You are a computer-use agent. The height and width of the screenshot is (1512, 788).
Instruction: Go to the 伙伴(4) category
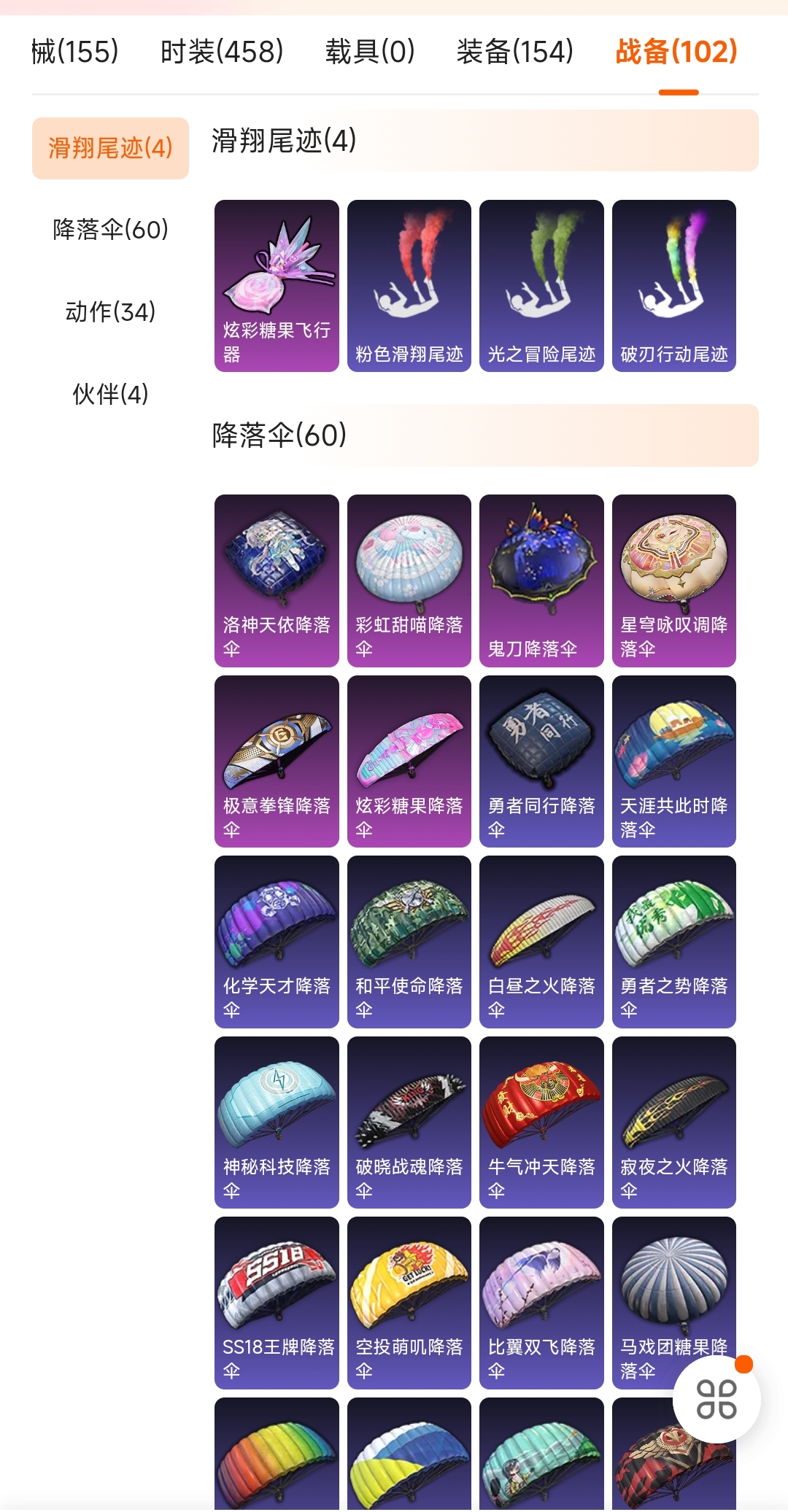(110, 395)
